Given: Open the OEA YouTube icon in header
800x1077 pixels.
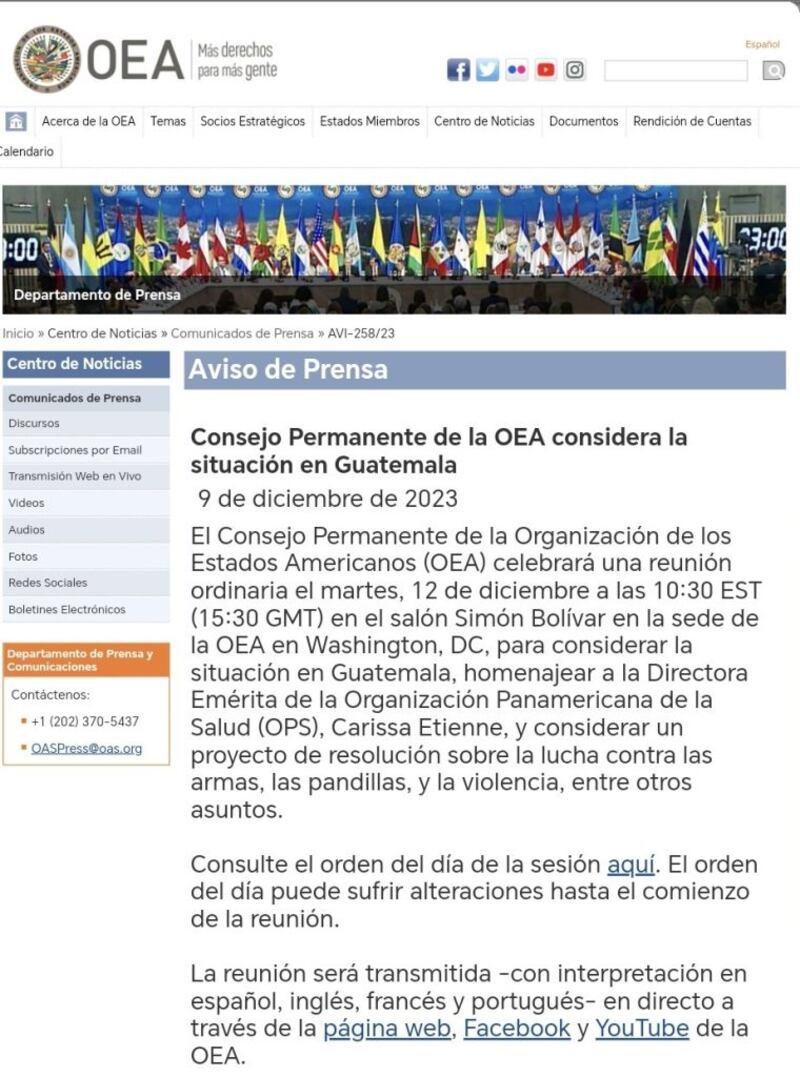Looking at the screenshot, I should pyautogui.click(x=545, y=70).
